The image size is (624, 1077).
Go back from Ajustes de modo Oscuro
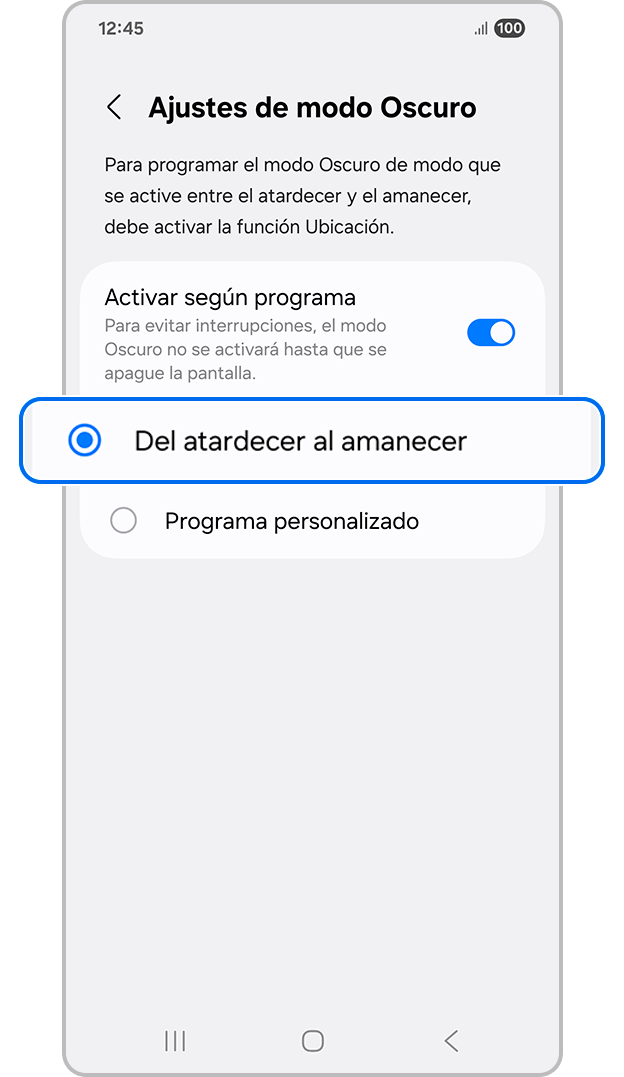click(115, 108)
